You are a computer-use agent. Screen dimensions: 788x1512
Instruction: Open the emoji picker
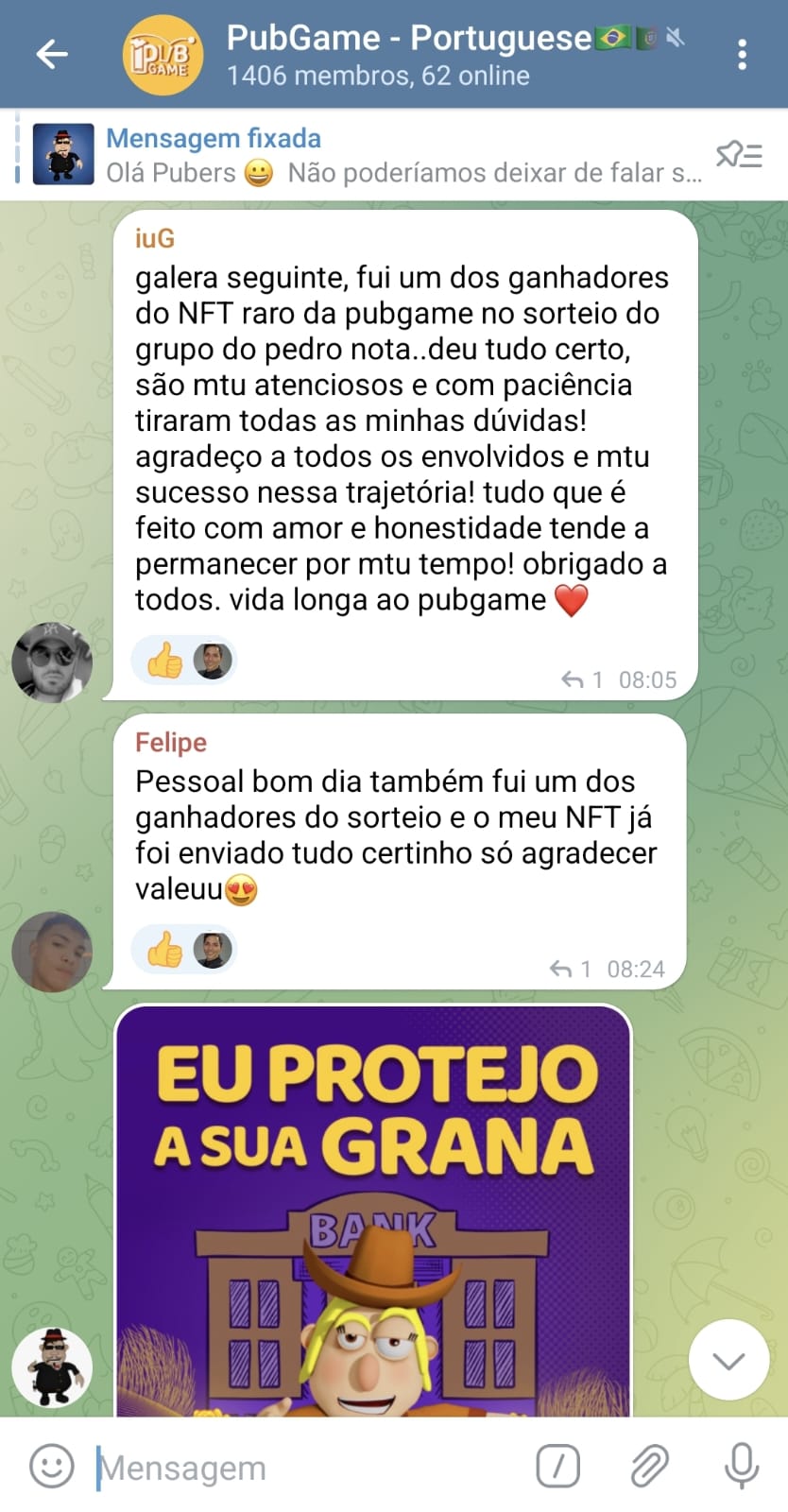coord(51,1466)
